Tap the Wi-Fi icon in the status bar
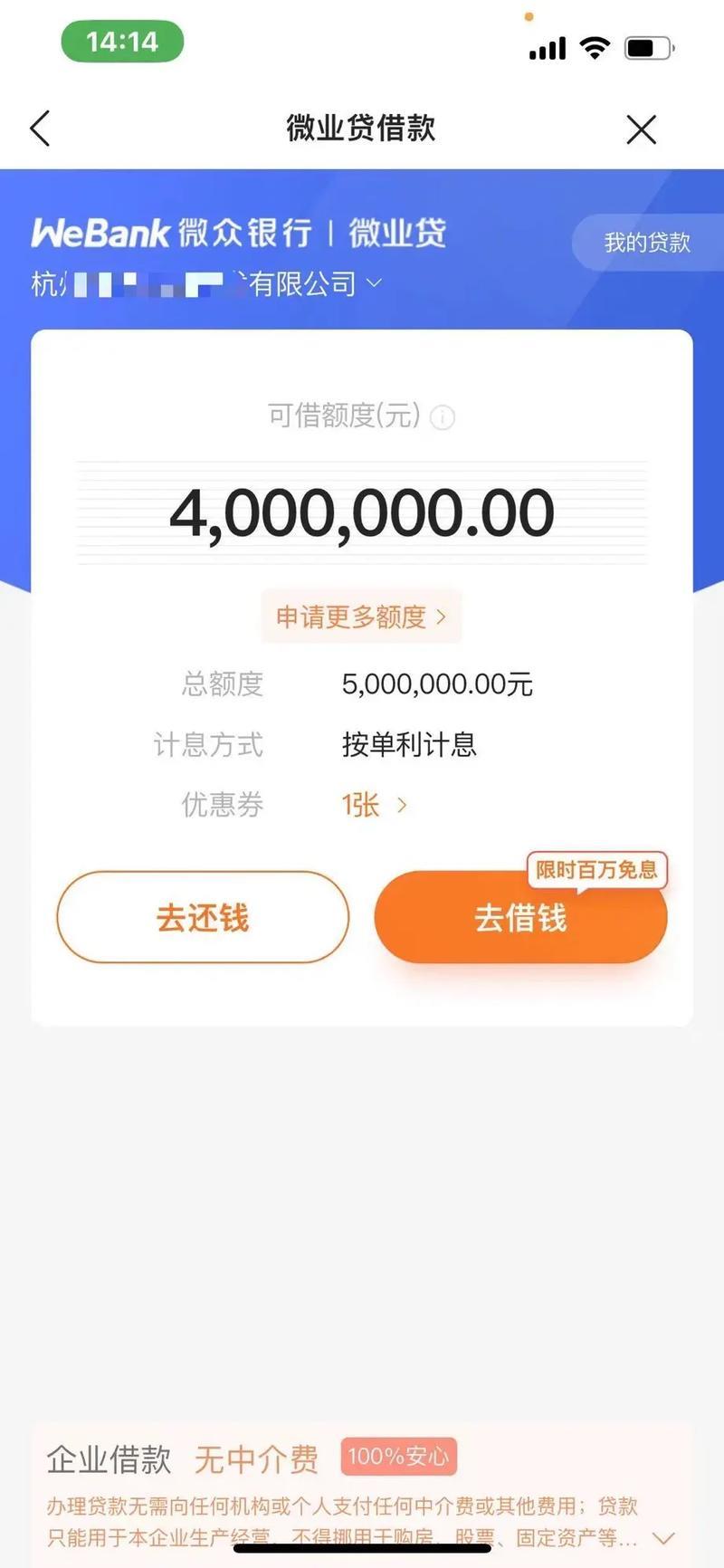The width and height of the screenshot is (724, 1568). tap(595, 47)
